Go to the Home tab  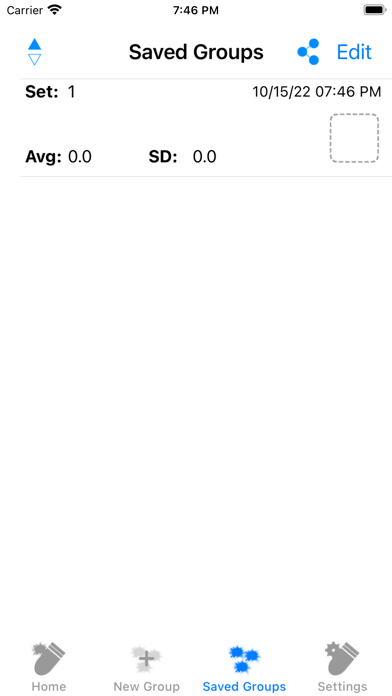(x=49, y=667)
